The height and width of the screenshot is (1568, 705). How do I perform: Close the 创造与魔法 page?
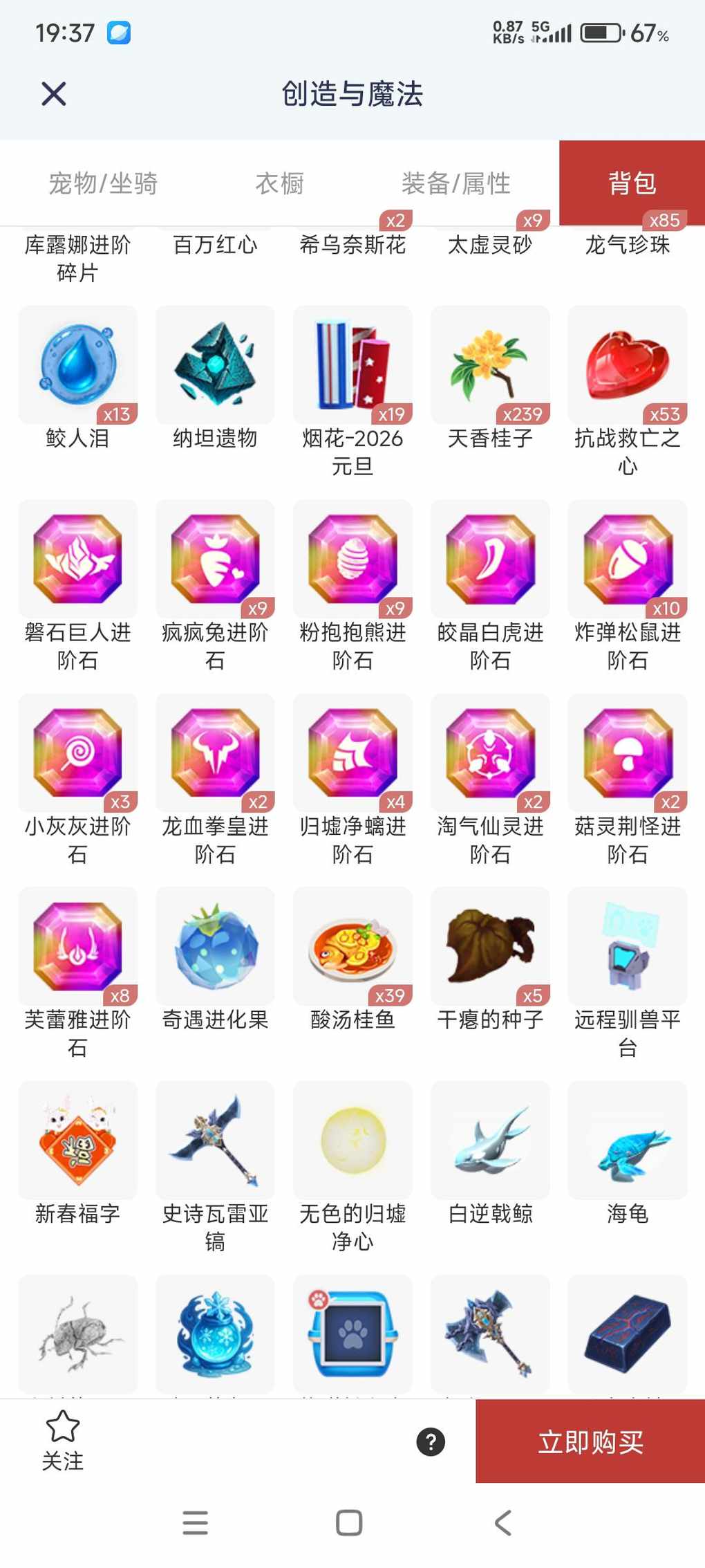[x=54, y=94]
